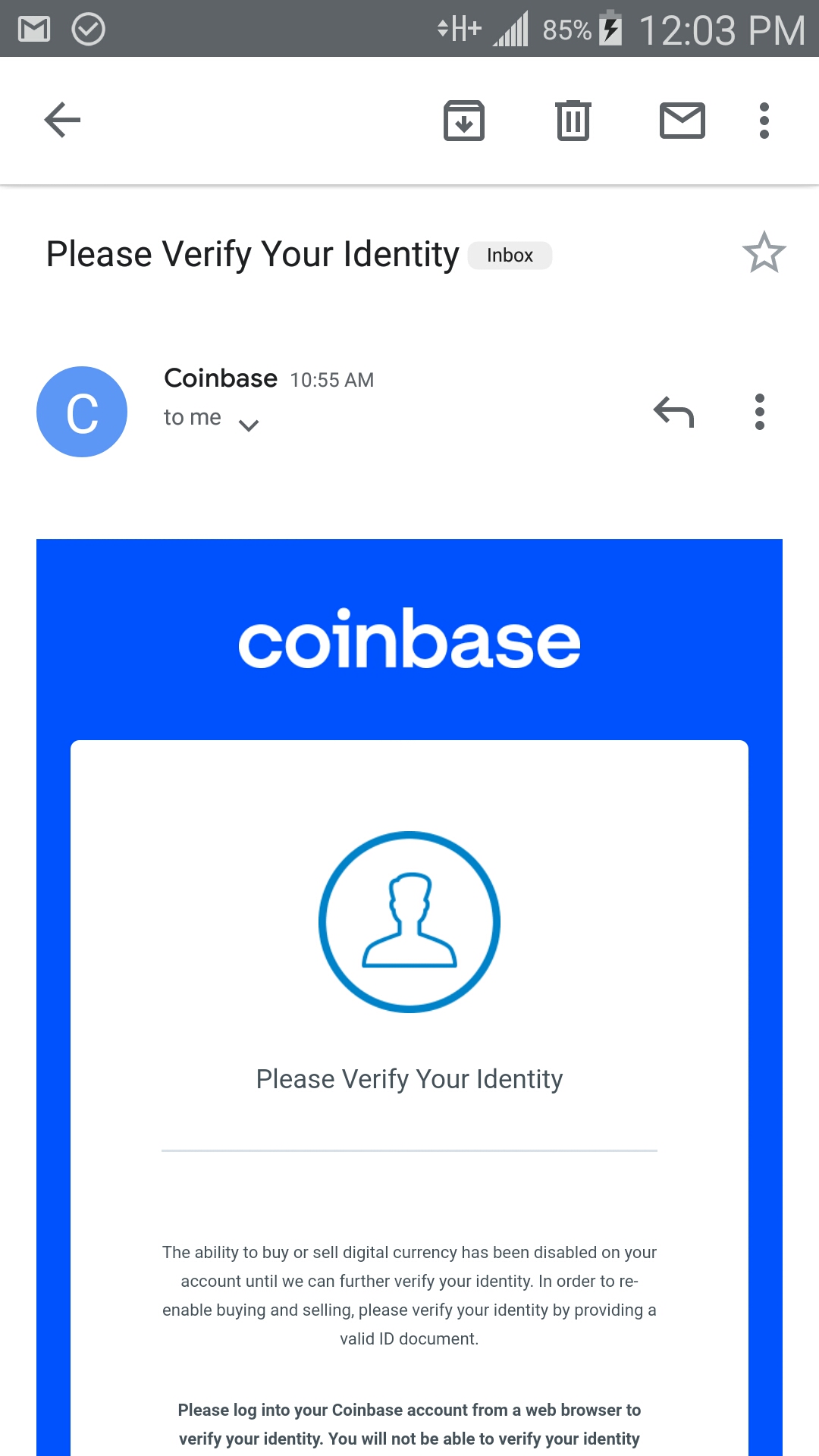Archive this Coinbase email
The width and height of the screenshot is (819, 1456).
pos(463,120)
